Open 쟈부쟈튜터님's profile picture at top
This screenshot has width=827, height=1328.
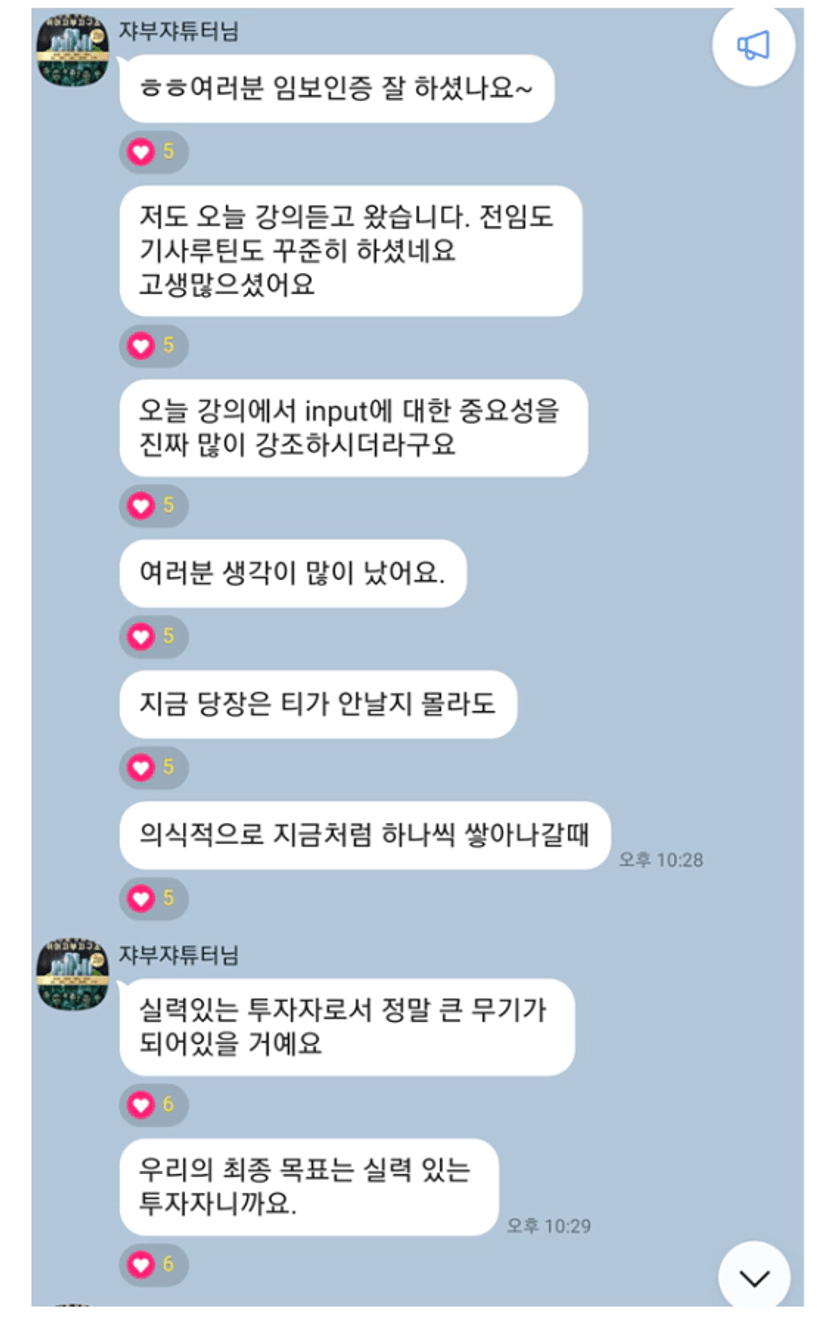(x=72, y=52)
